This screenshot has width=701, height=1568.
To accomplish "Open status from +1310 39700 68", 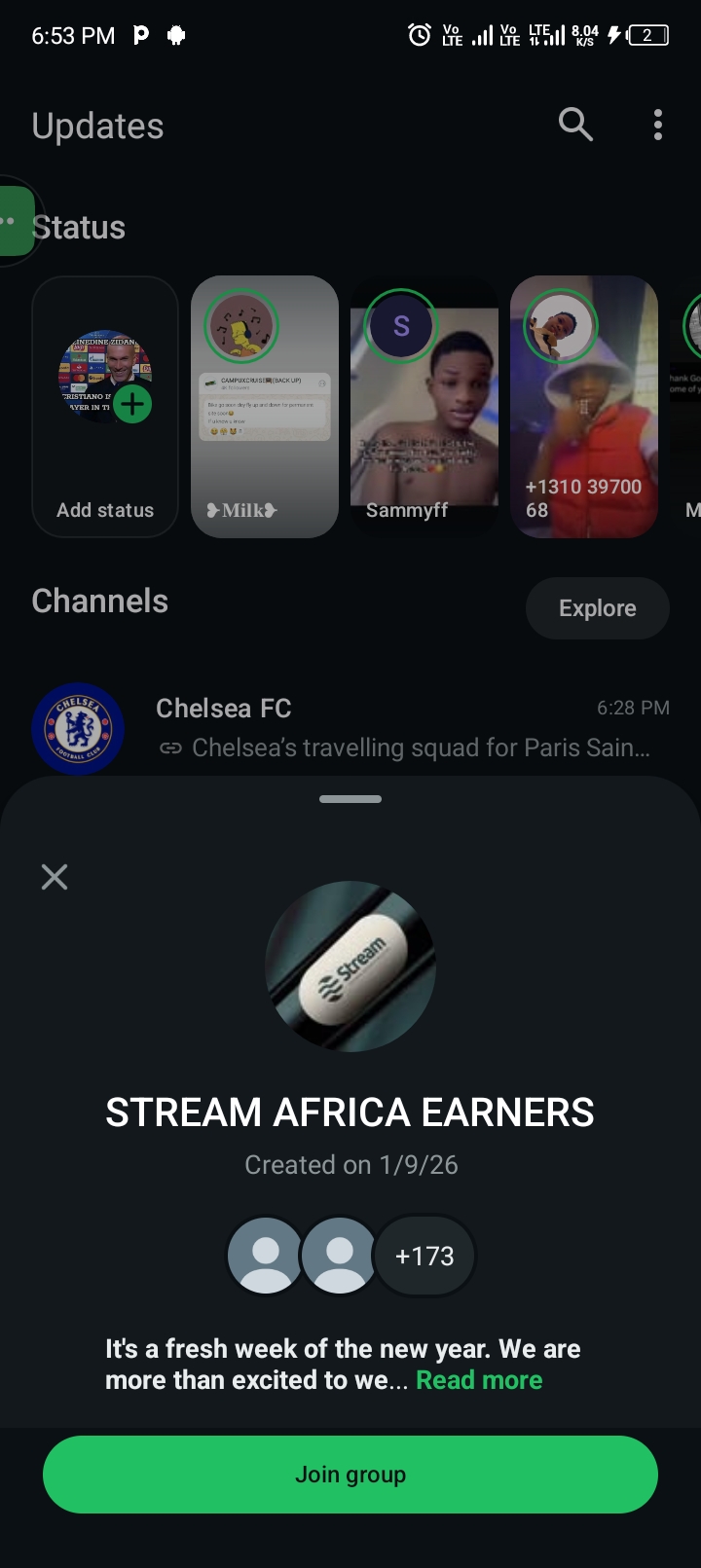I will tap(584, 407).
